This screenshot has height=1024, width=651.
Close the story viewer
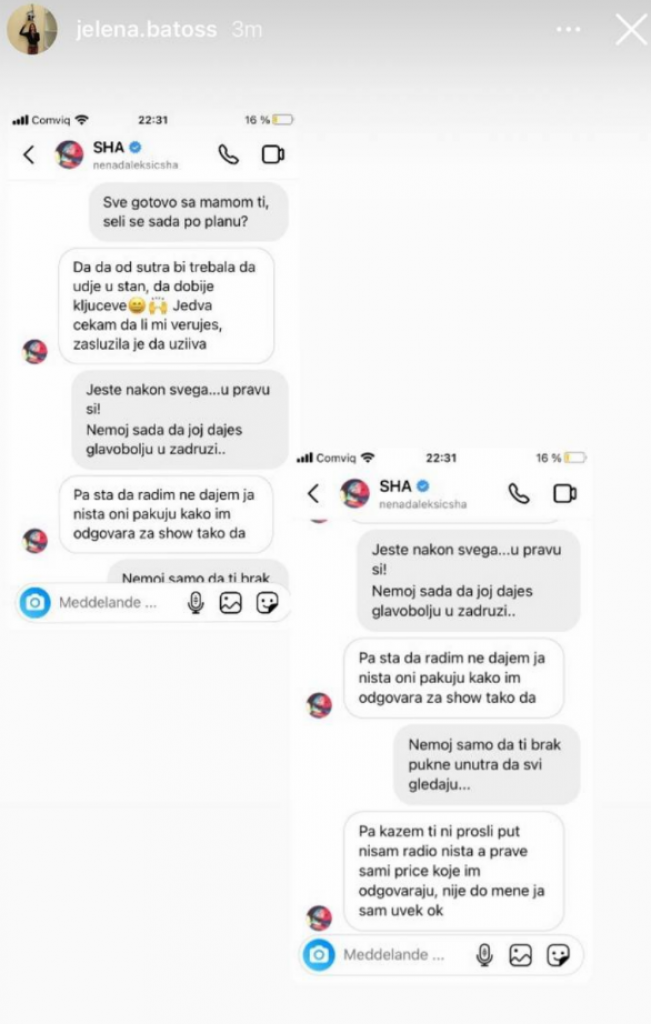tap(631, 30)
